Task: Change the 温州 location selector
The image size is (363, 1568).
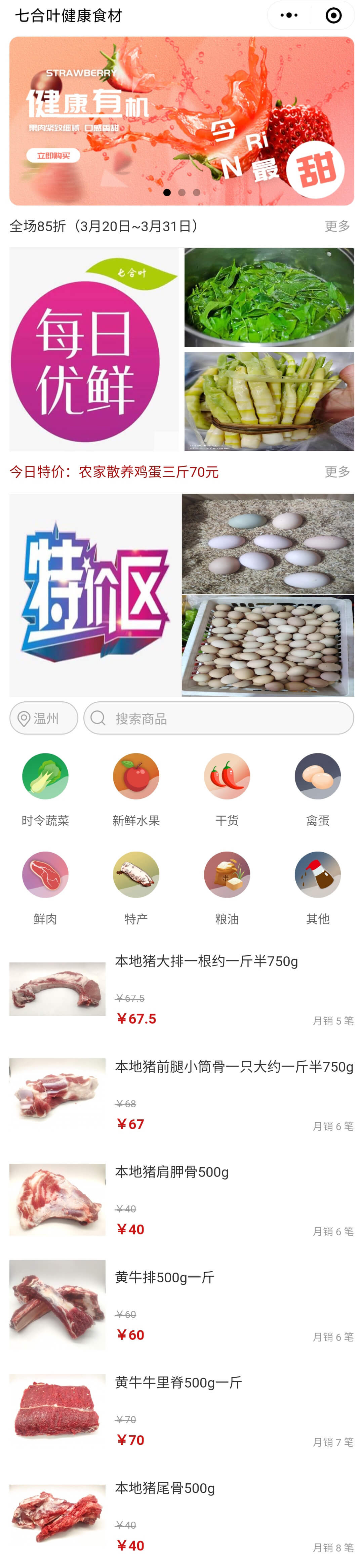Action: pyautogui.click(x=44, y=718)
